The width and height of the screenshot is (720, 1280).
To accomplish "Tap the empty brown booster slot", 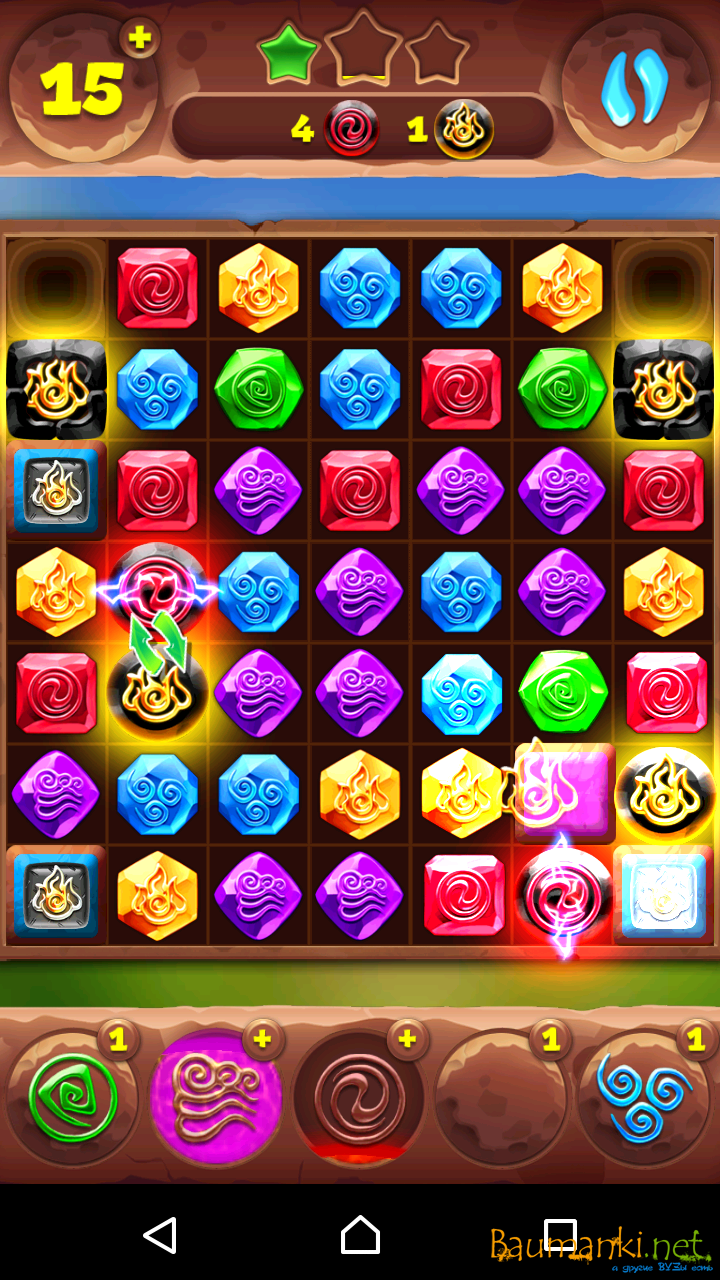I will point(503,1099).
